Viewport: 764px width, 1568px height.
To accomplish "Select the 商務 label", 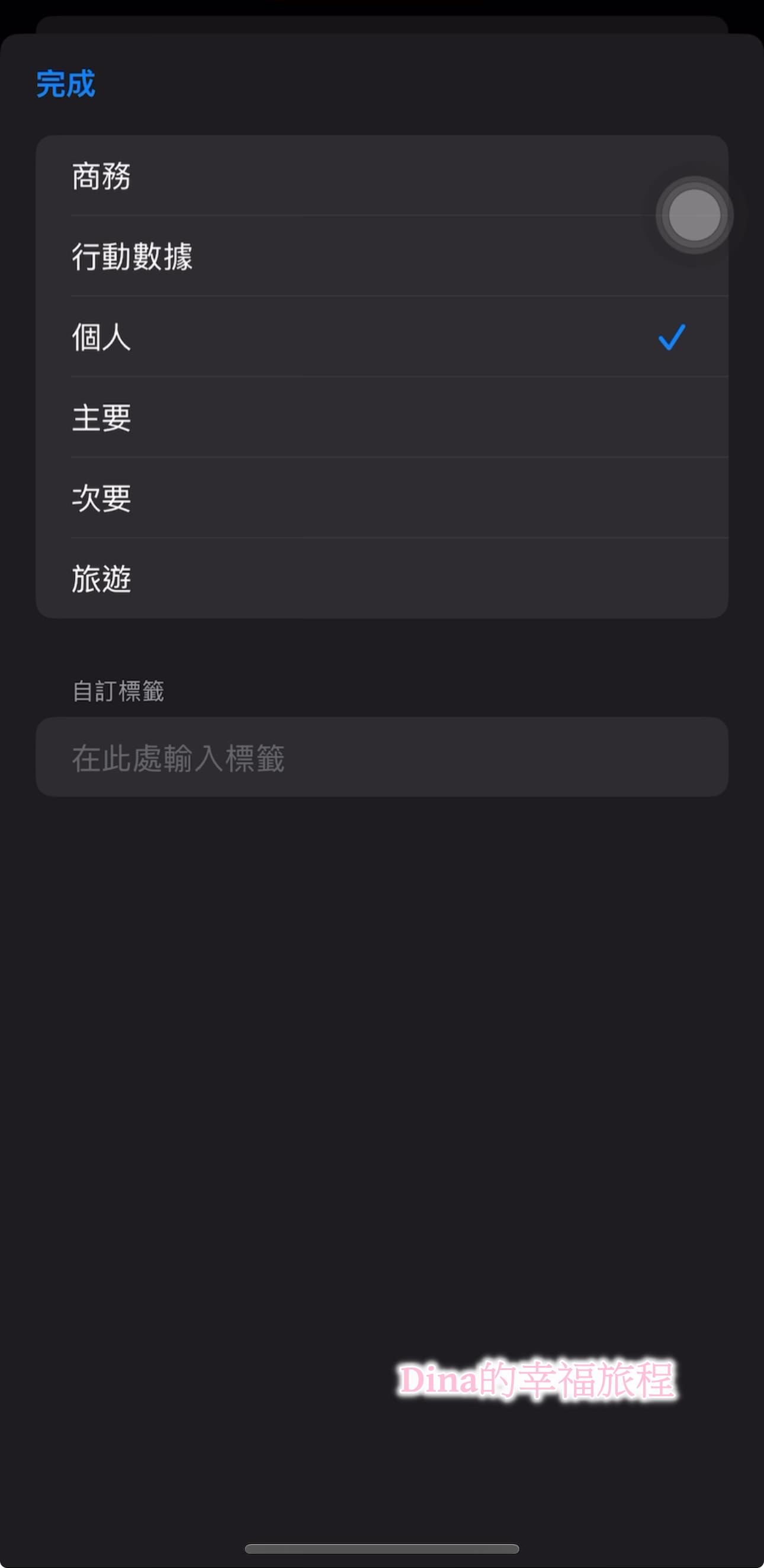I will (382, 175).
